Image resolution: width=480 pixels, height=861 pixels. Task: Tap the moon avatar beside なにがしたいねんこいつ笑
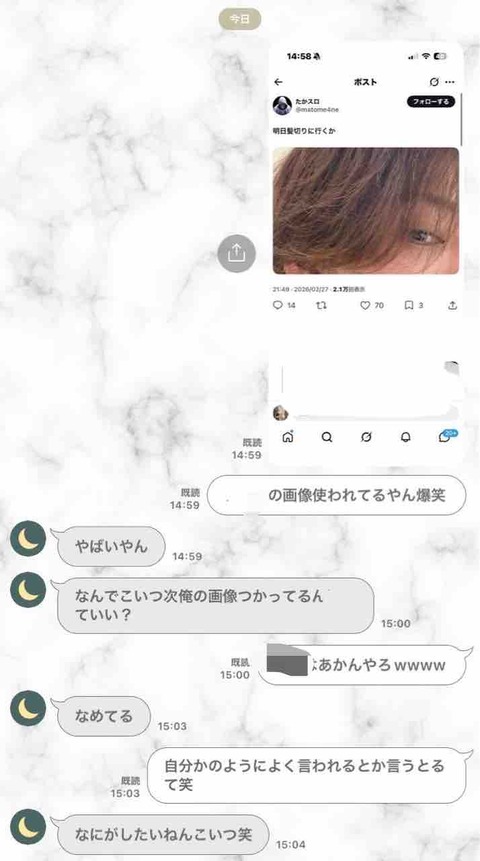point(28,826)
